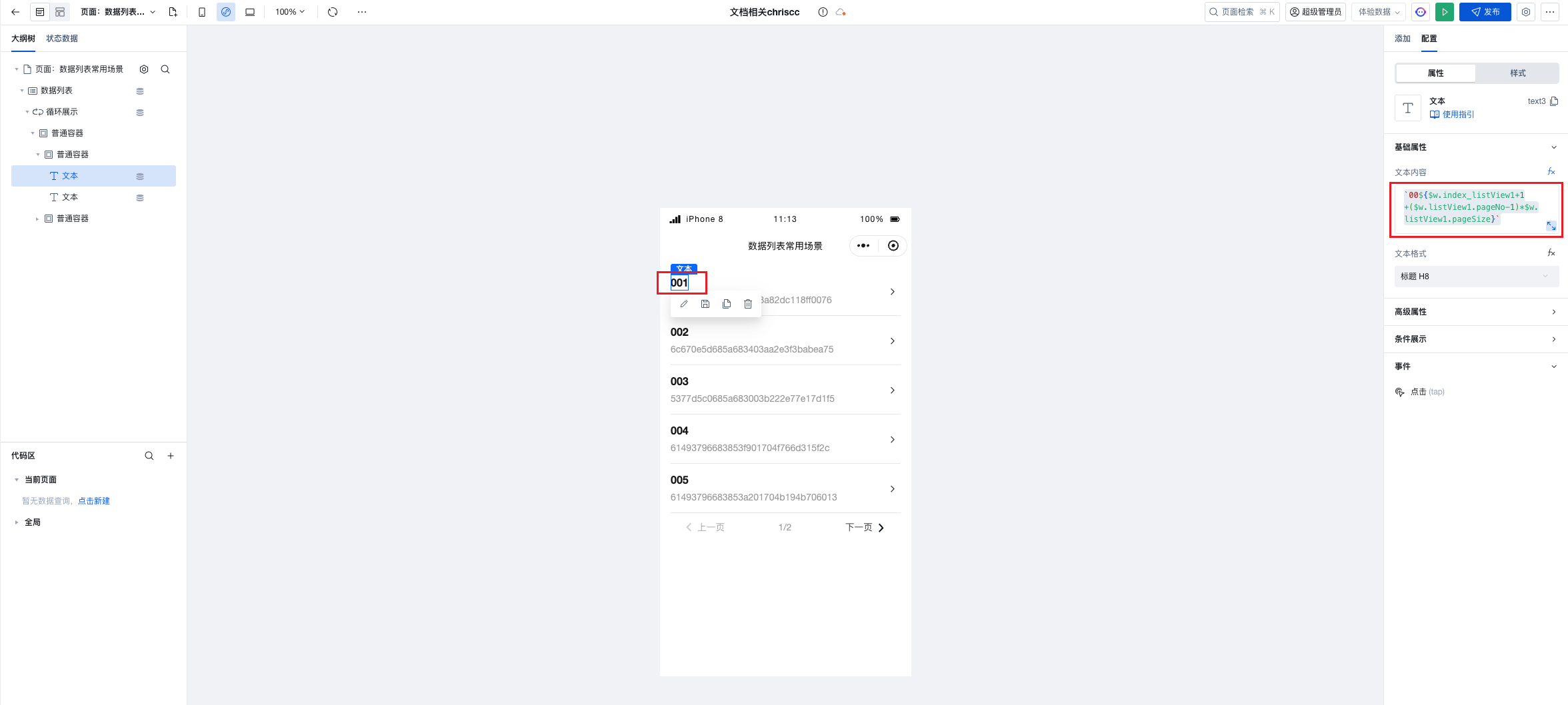
Task: Open the 100% zoom level dropdown
Action: click(x=290, y=12)
